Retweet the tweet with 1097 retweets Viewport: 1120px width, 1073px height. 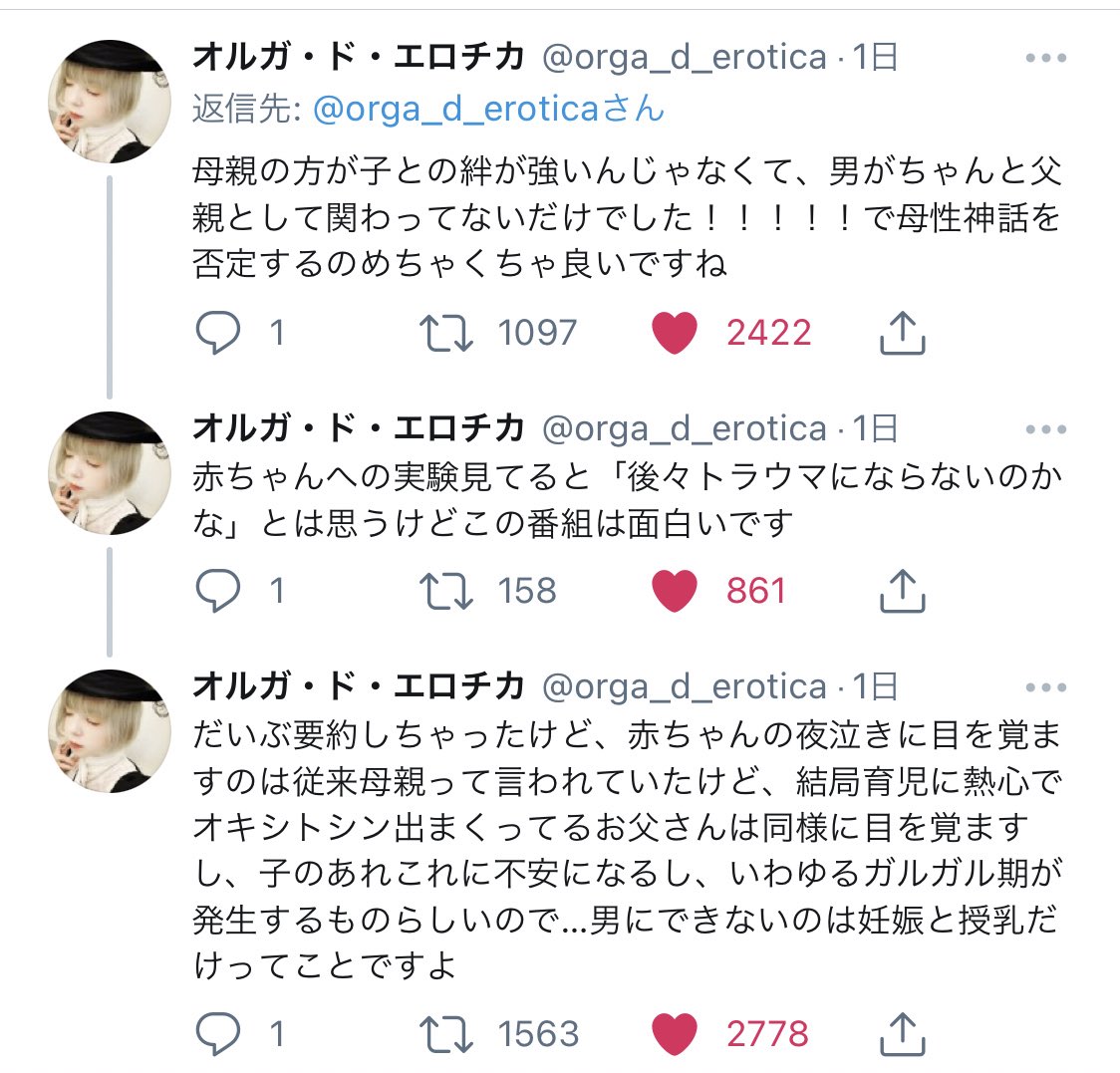tap(445, 333)
